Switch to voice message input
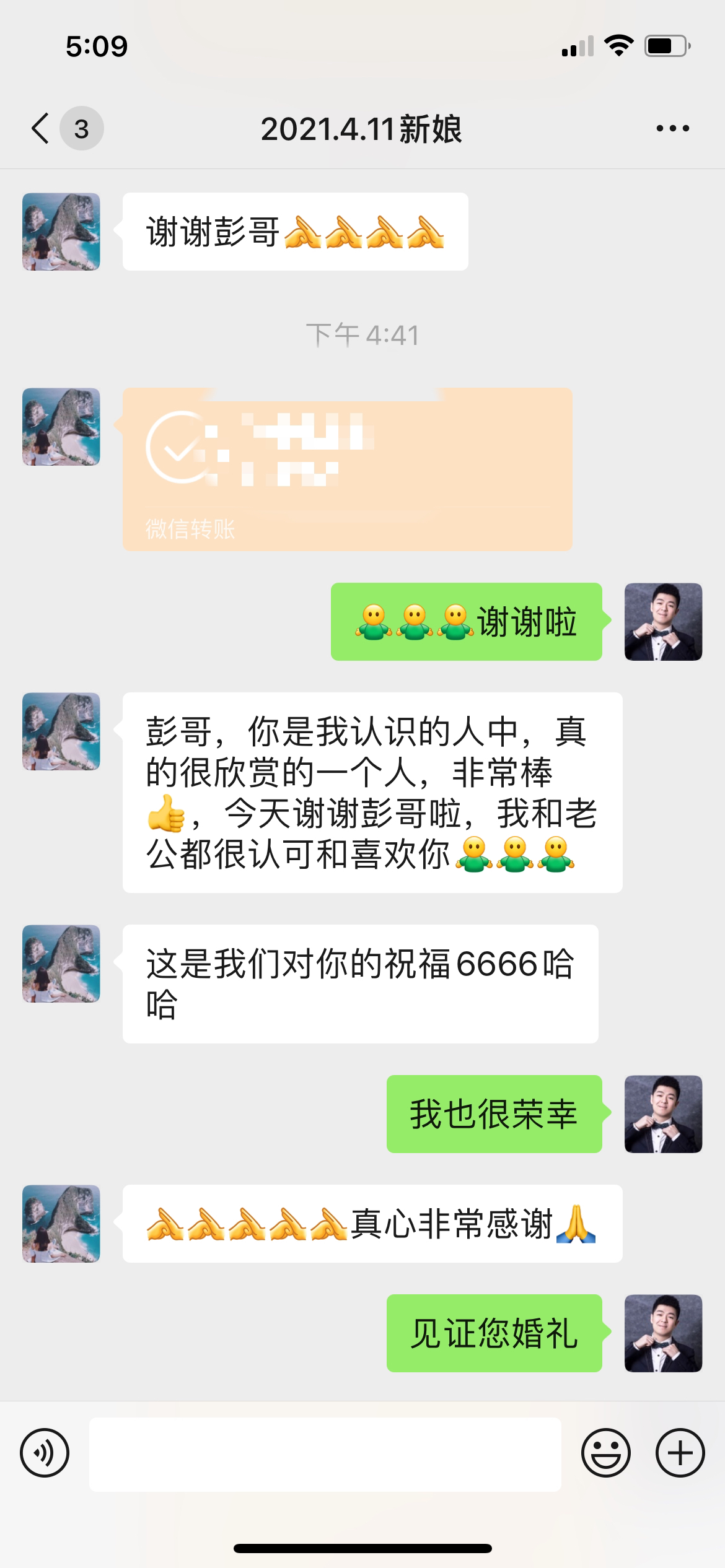725x1568 pixels. click(x=45, y=1453)
